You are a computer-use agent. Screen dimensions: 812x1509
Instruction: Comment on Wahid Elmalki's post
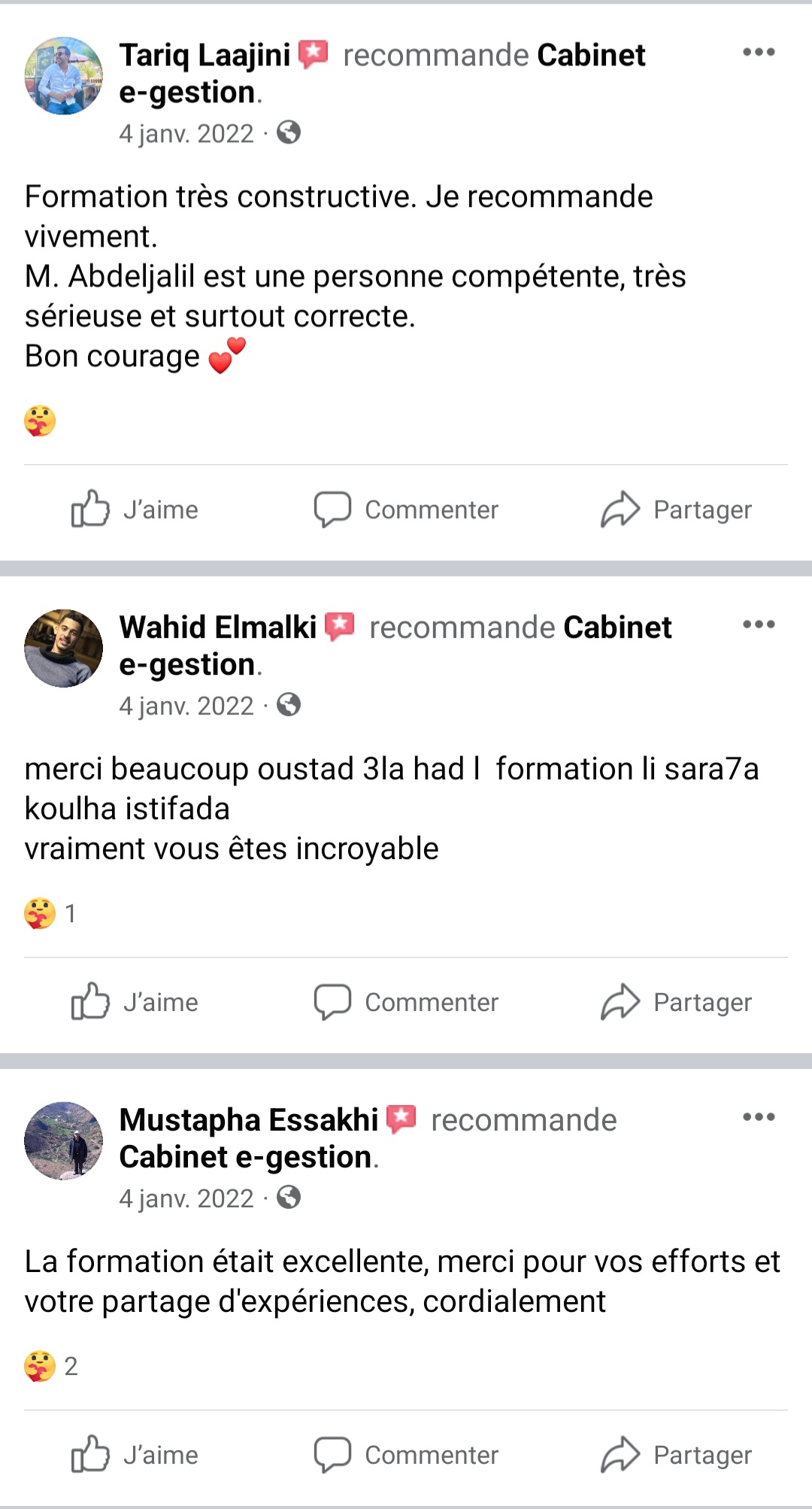tap(406, 1002)
